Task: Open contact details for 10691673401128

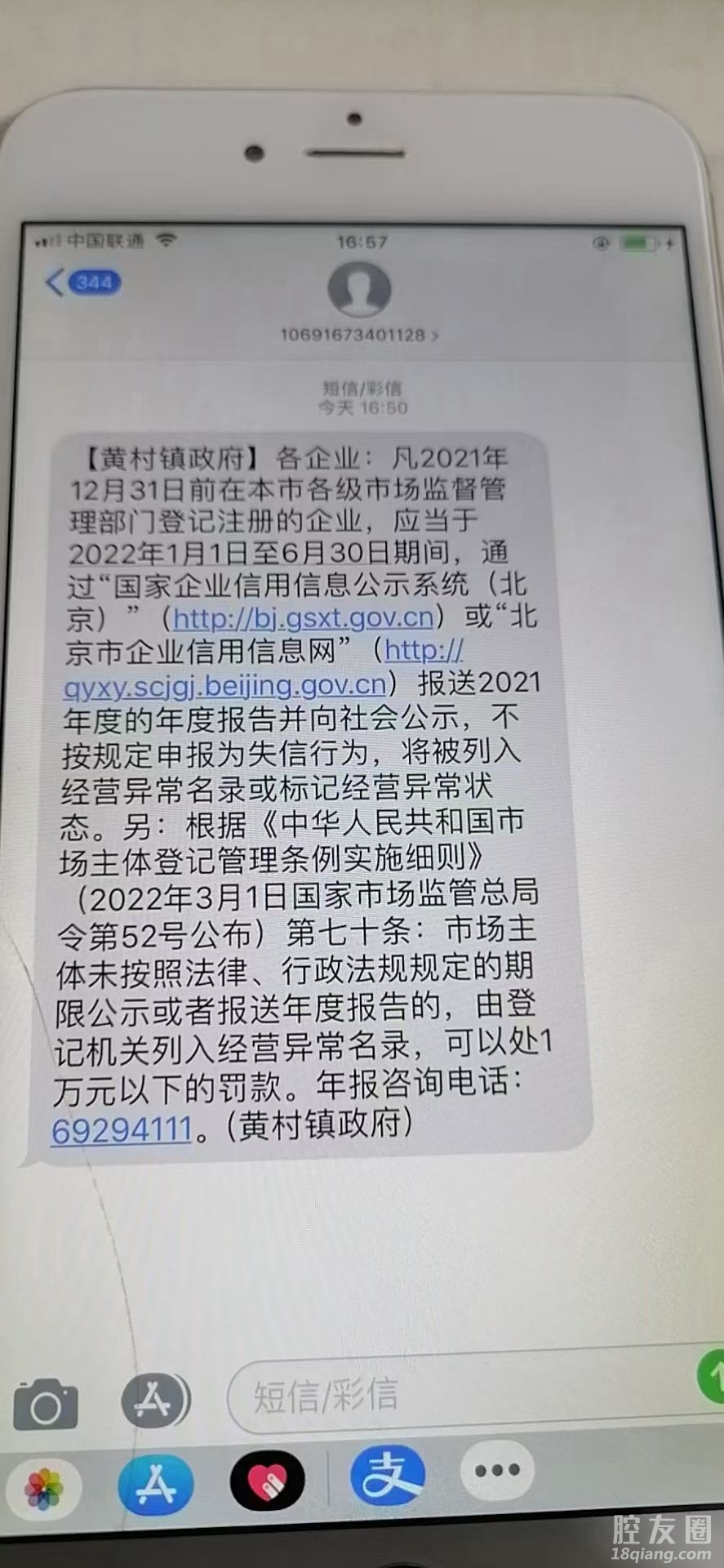Action: point(359,334)
